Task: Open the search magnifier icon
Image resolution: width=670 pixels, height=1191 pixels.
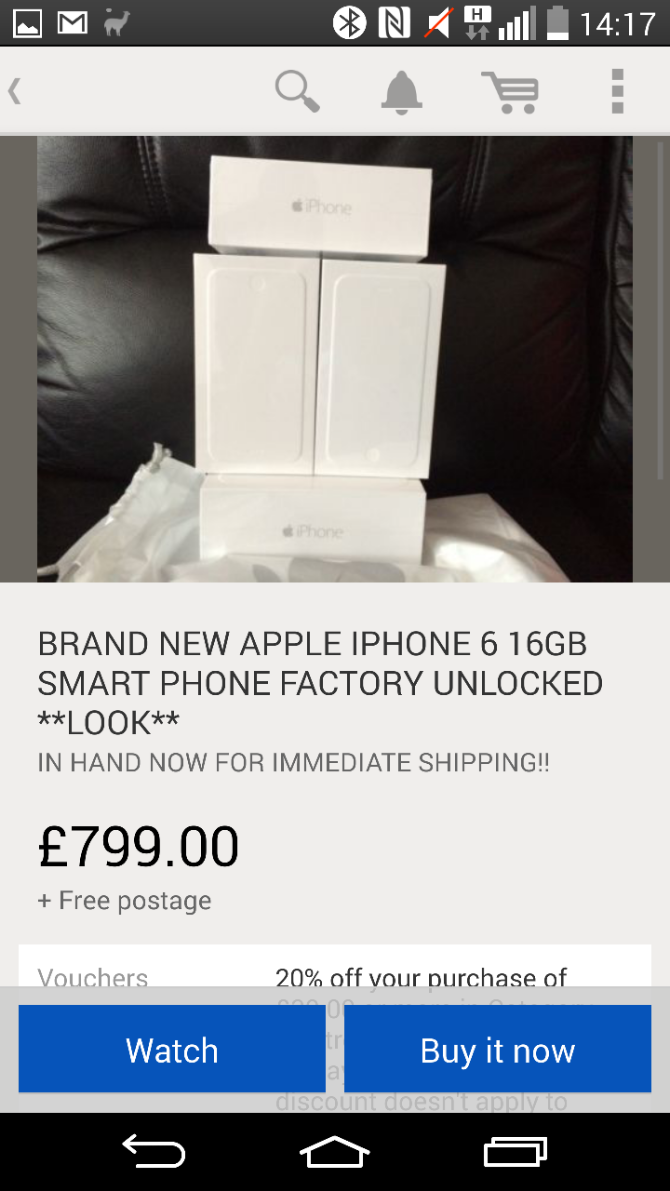Action: 297,91
